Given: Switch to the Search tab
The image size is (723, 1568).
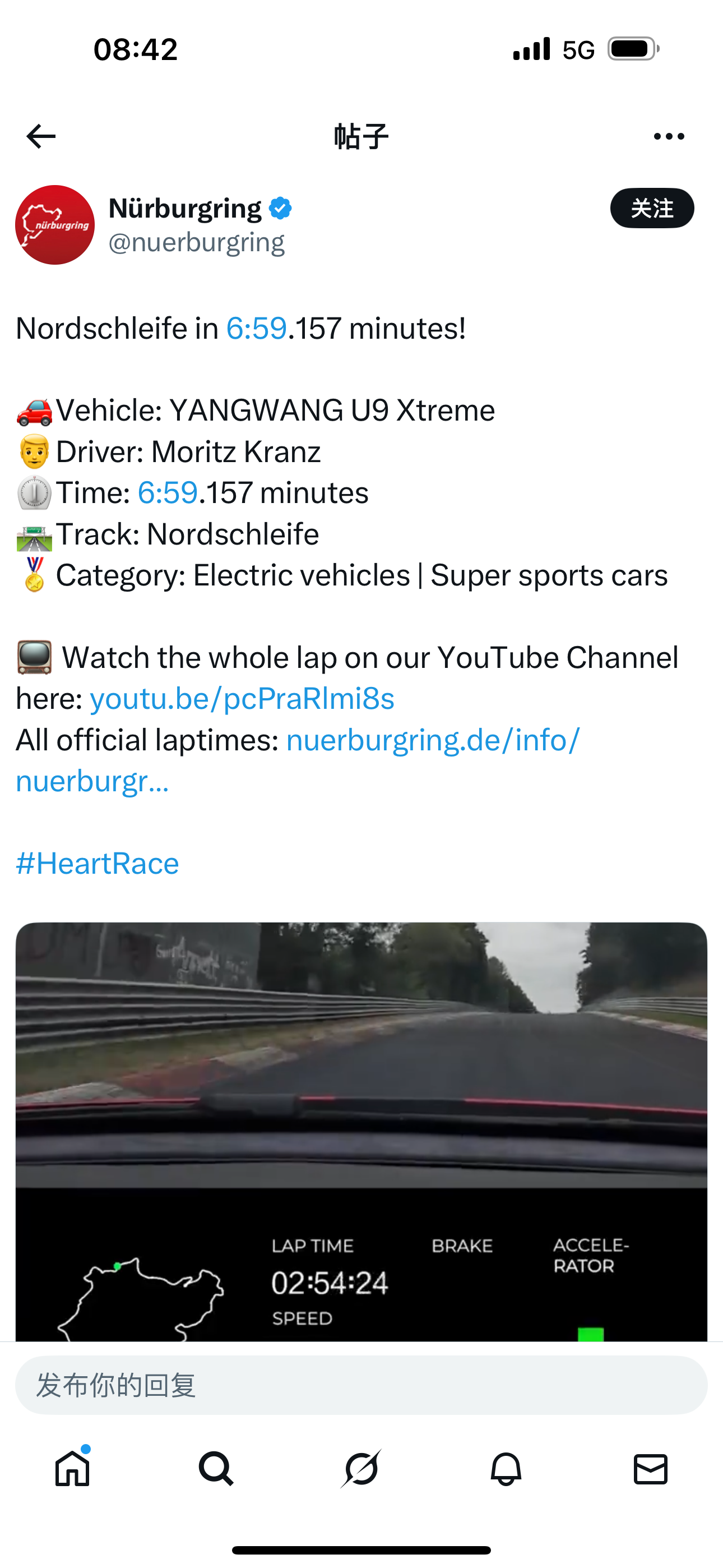Looking at the screenshot, I should coord(216,1468).
